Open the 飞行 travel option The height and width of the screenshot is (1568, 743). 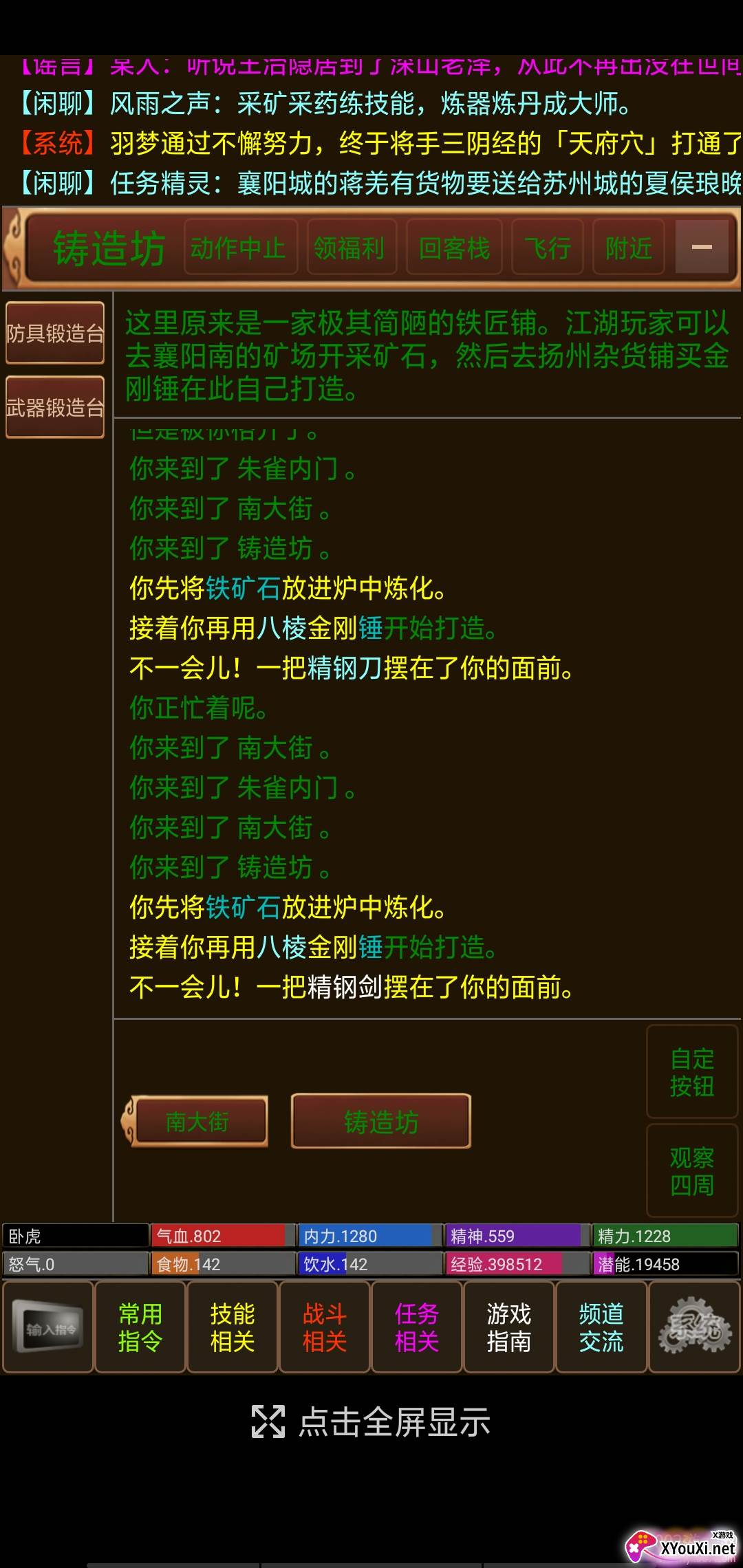548,248
